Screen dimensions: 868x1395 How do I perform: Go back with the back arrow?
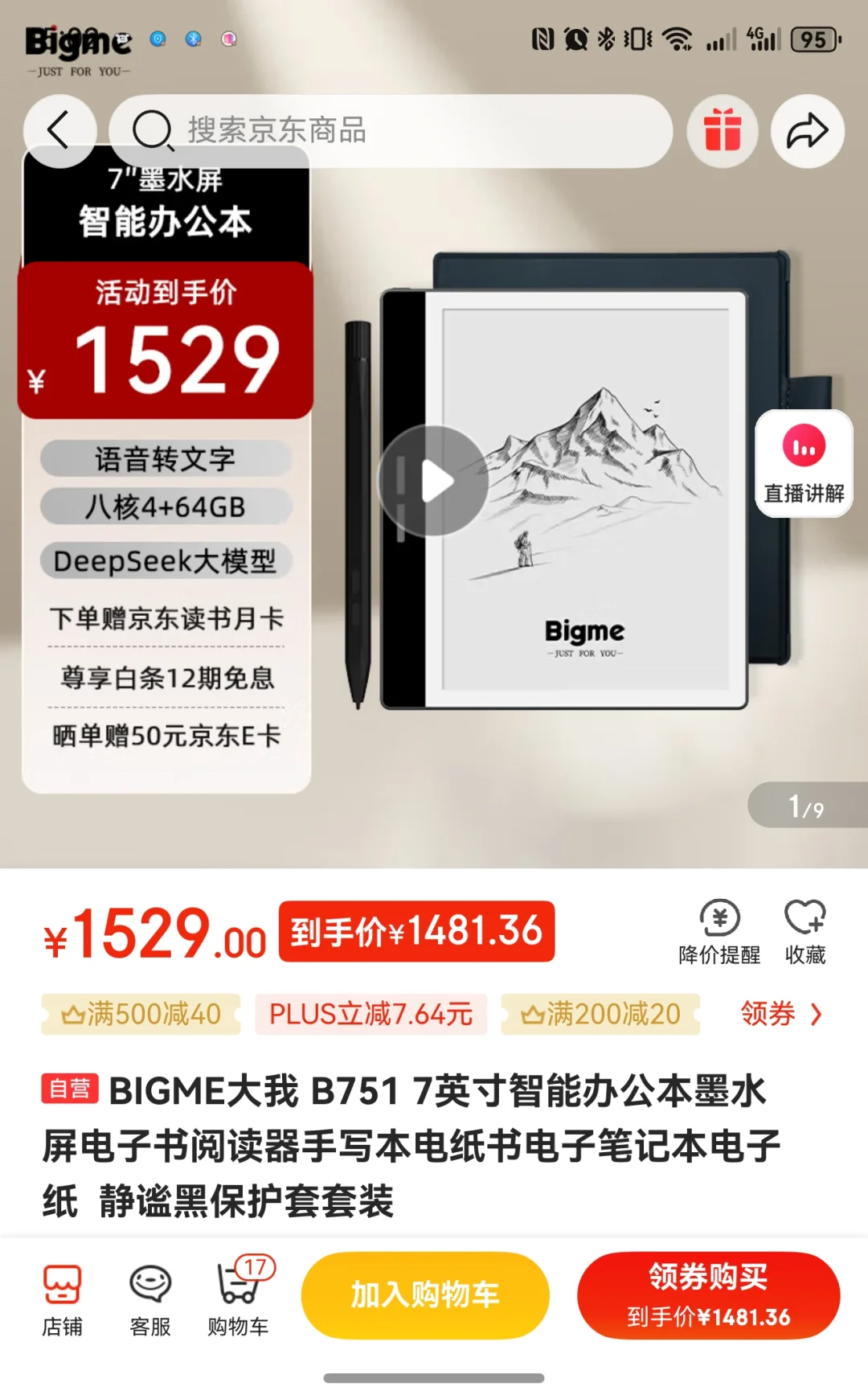59,131
